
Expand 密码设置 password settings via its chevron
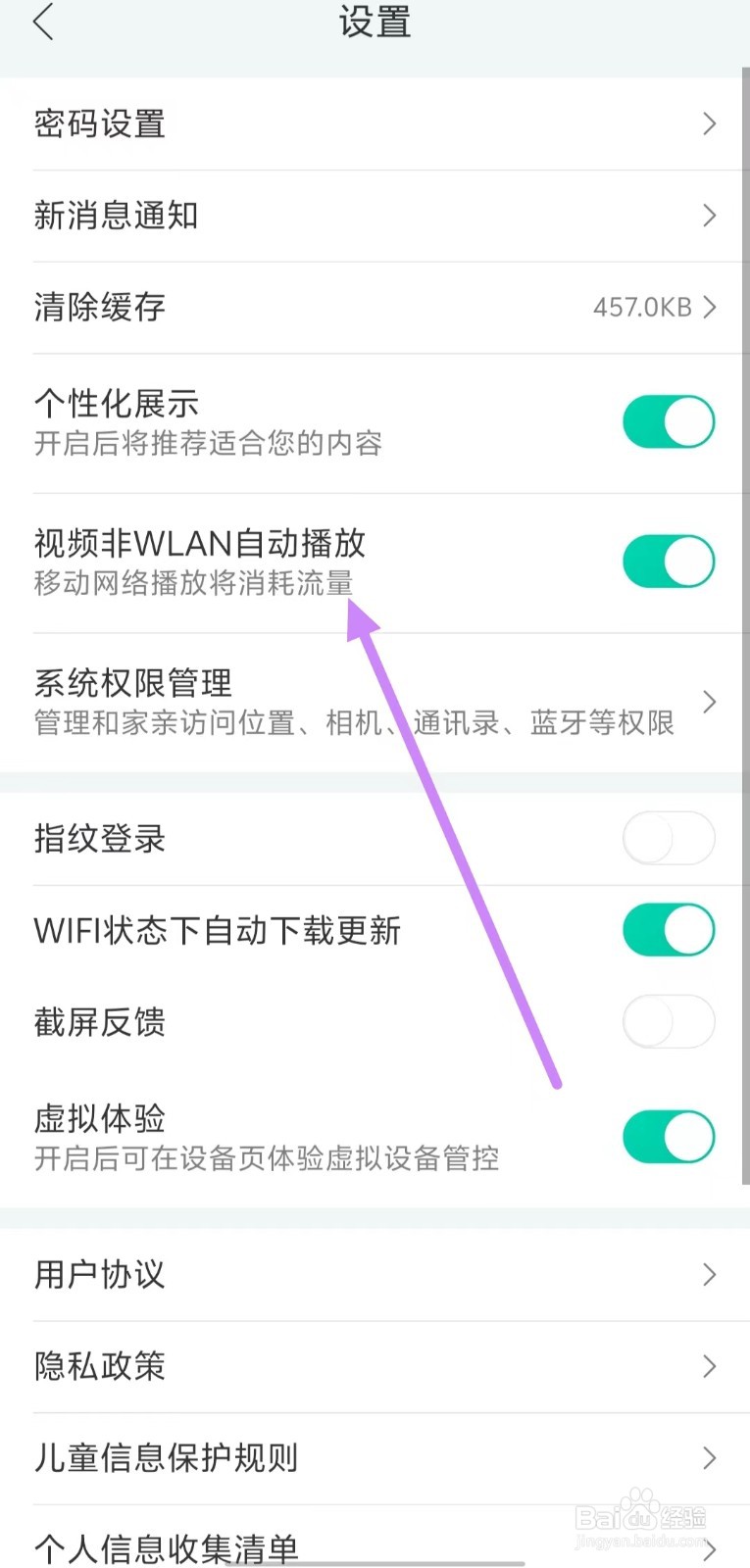click(709, 123)
